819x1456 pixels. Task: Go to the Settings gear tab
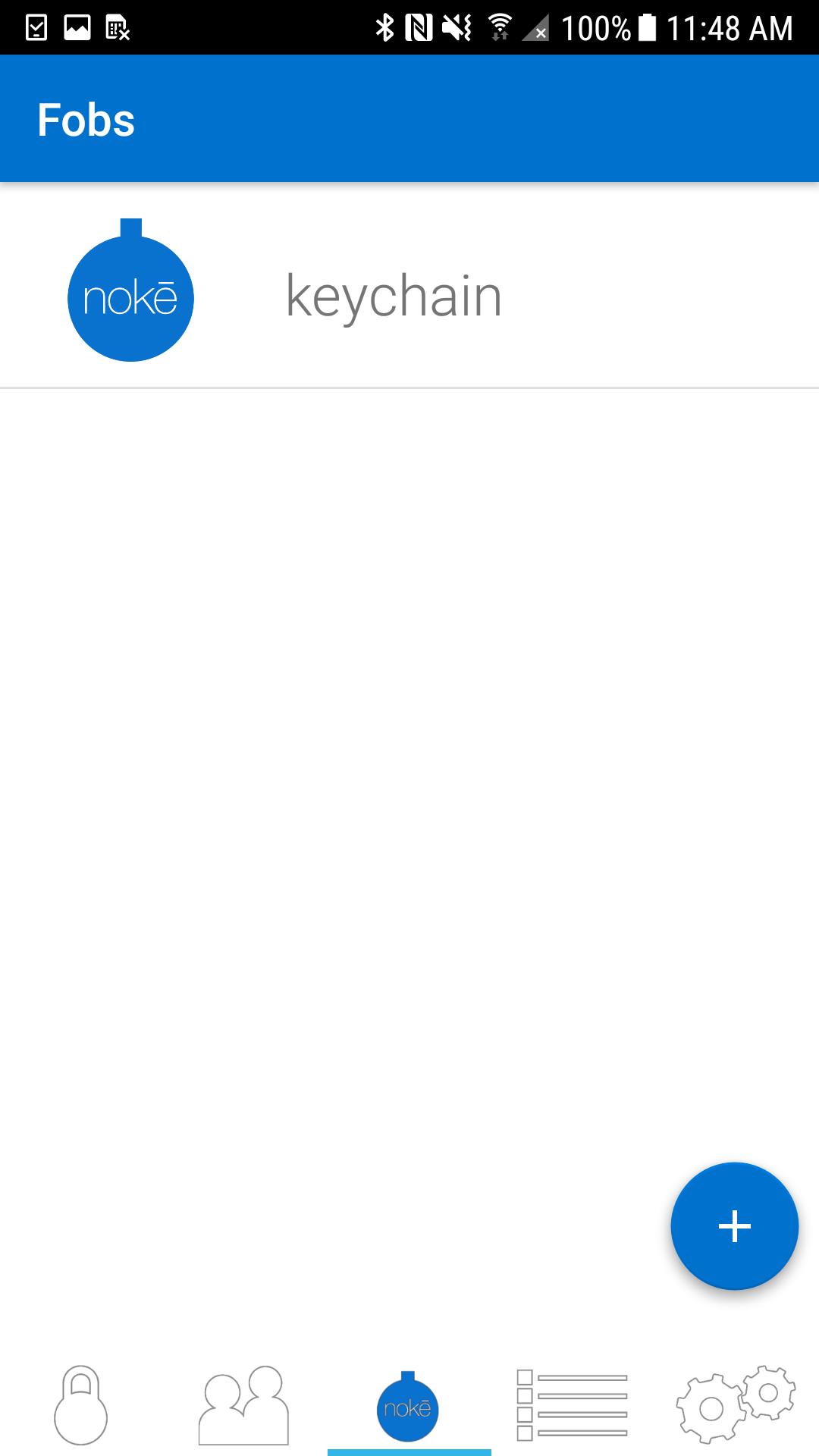tap(735, 1405)
